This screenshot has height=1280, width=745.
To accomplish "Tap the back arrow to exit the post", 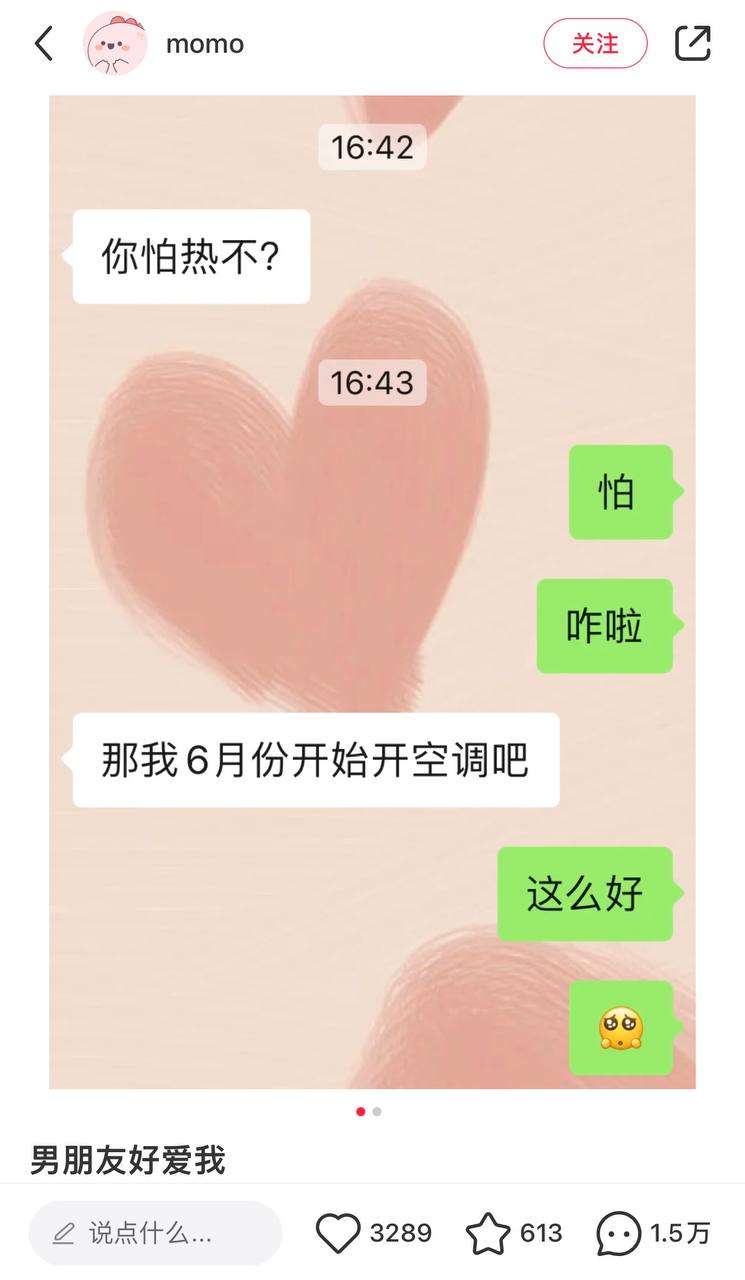I will 42,43.
